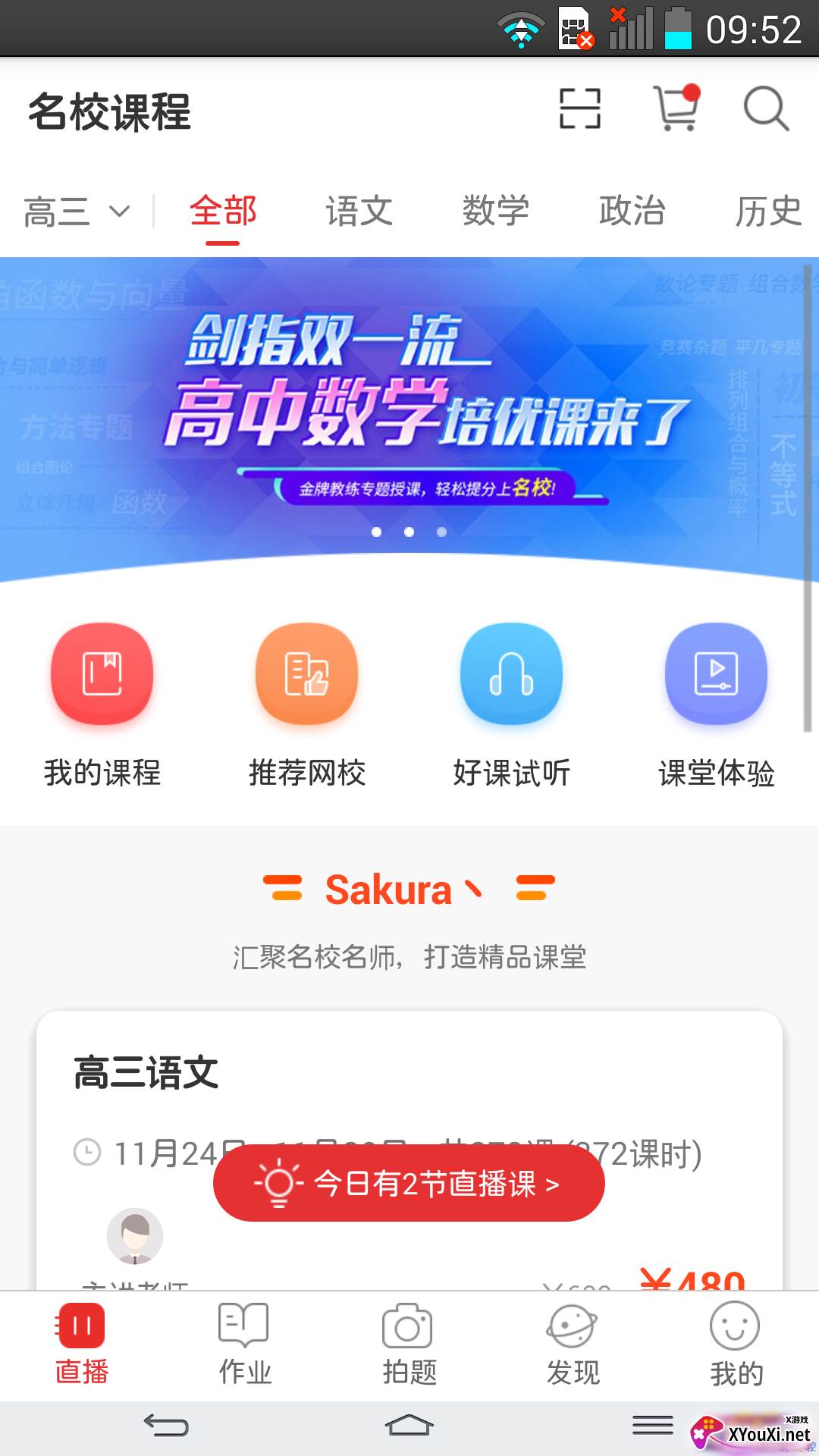Go to the 拍题 tab
This screenshot has width=819, height=1456.
[409, 1342]
